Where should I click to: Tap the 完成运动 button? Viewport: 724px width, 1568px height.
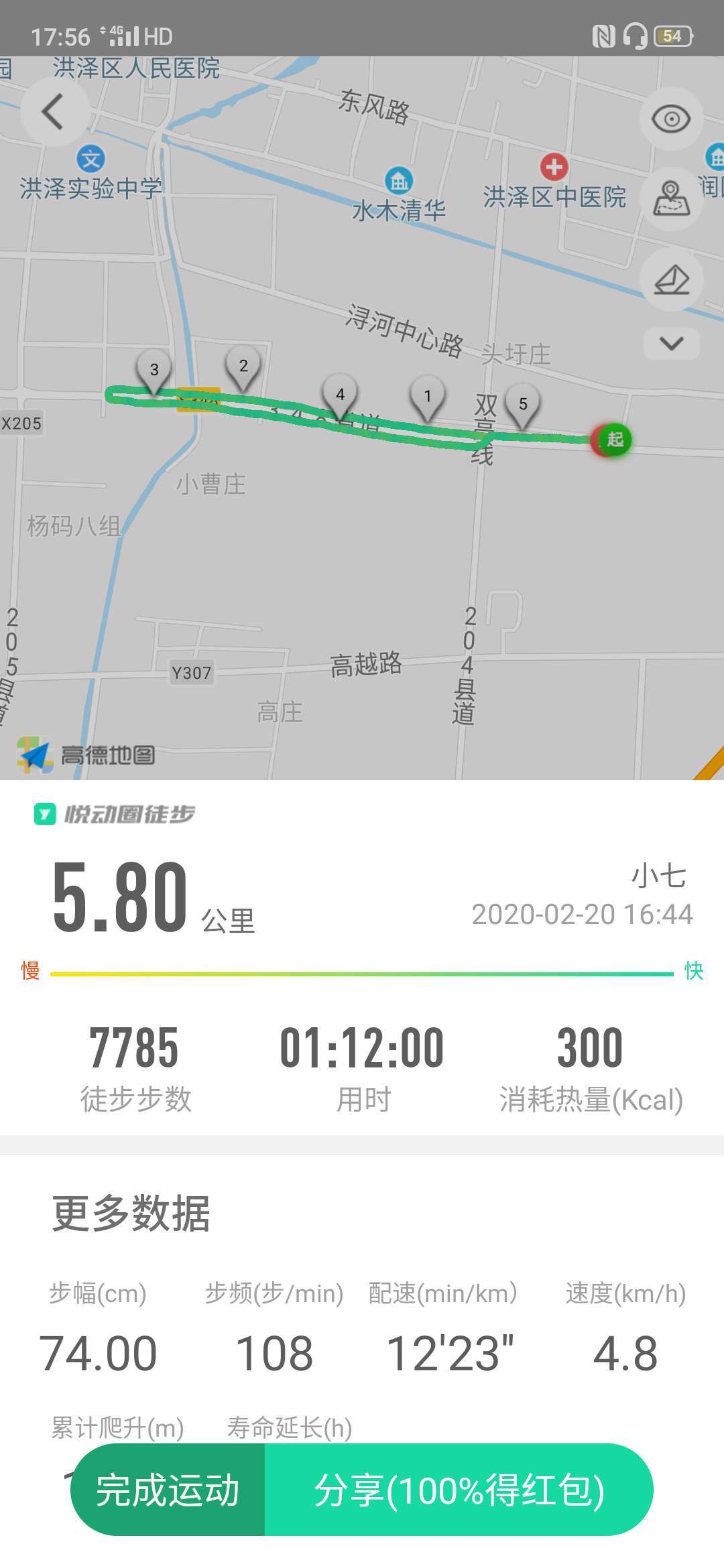[168, 1490]
